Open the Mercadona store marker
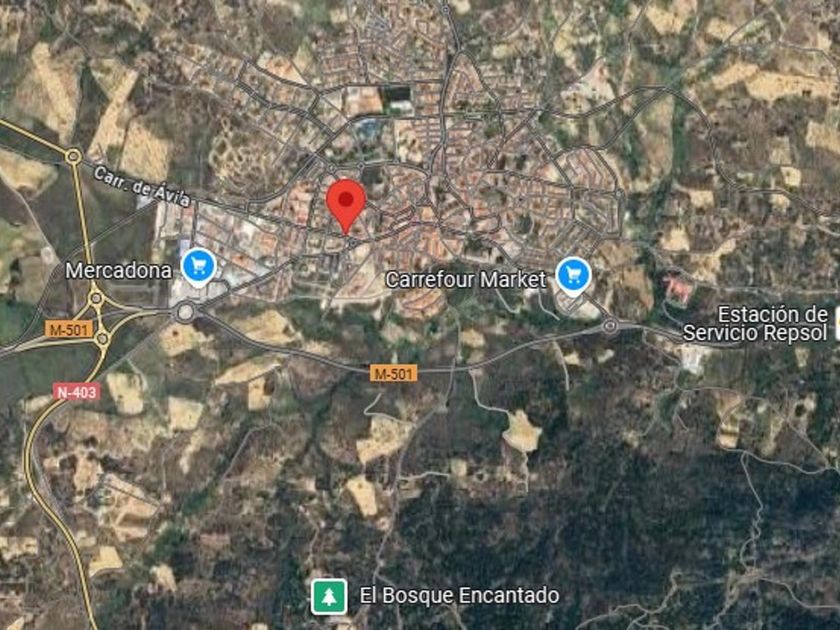This screenshot has height=630, width=840. coord(199,266)
